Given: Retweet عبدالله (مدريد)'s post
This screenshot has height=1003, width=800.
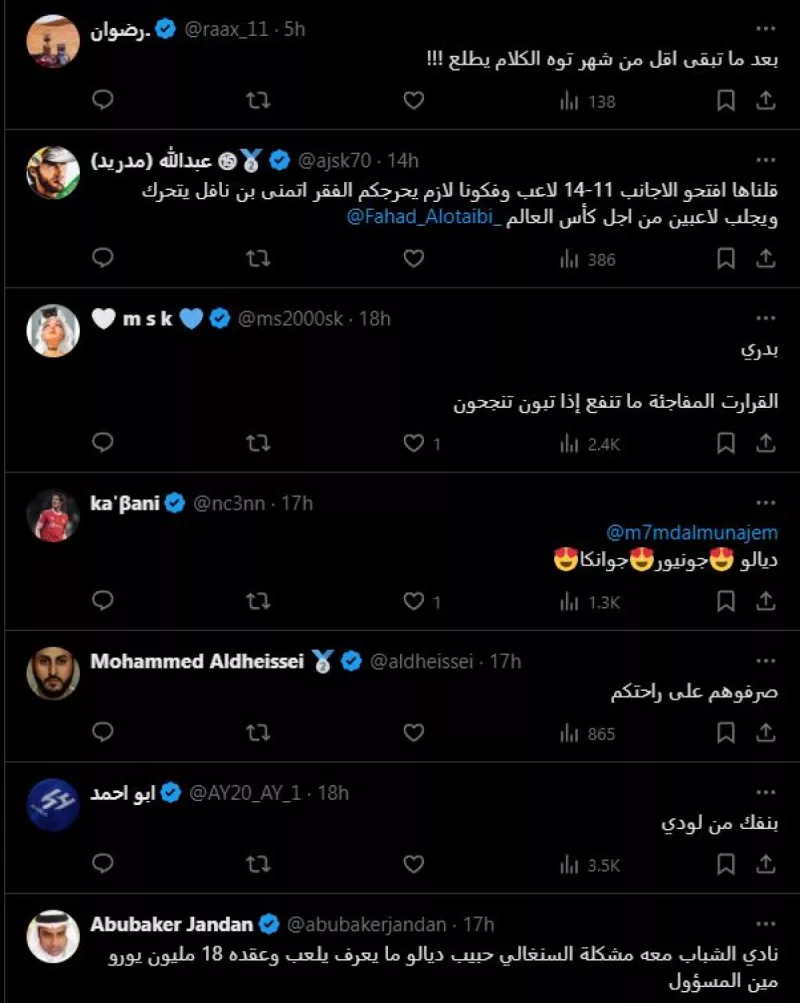Looking at the screenshot, I should [x=258, y=260].
